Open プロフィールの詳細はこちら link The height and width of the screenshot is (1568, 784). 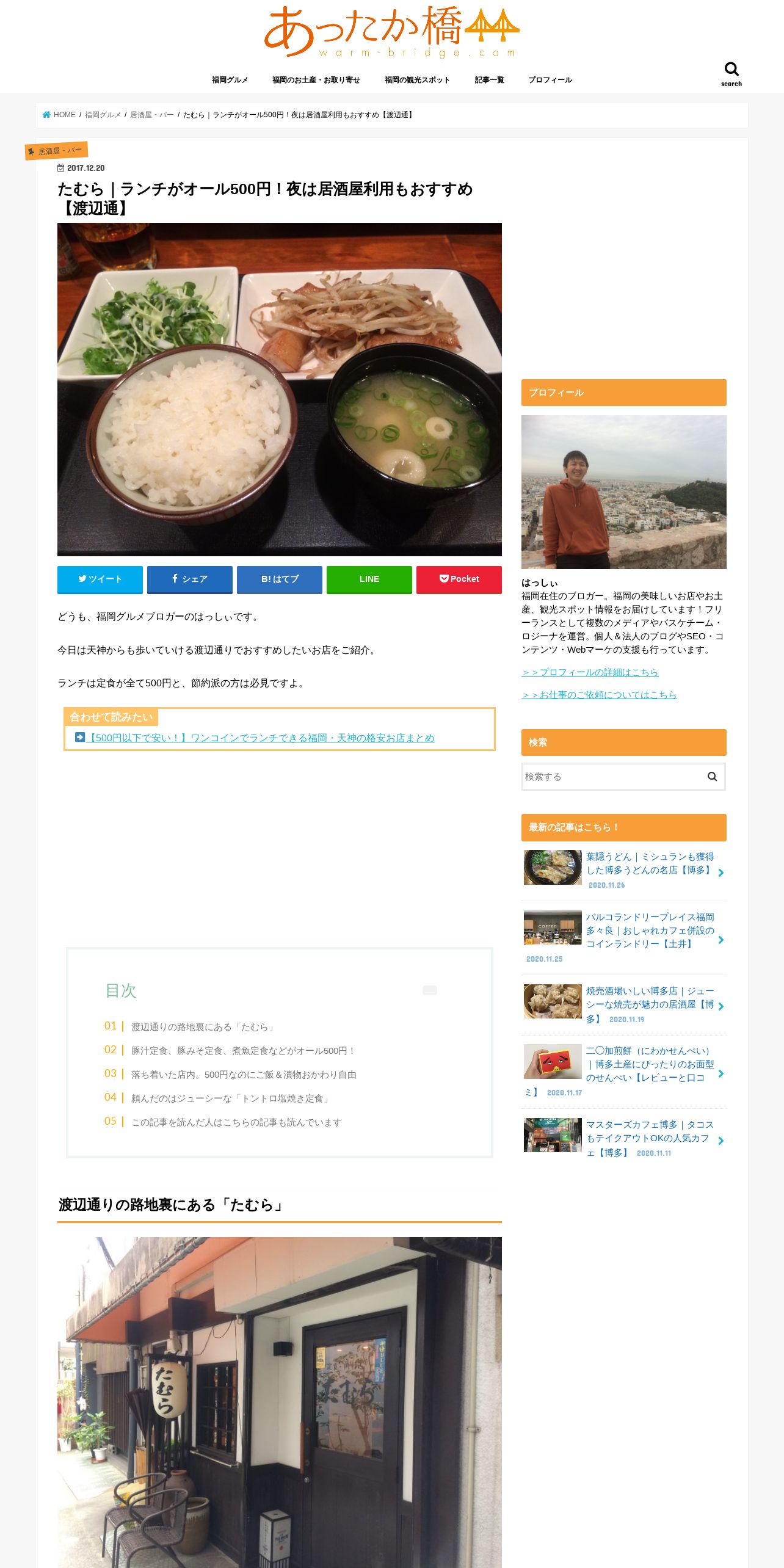click(x=590, y=672)
